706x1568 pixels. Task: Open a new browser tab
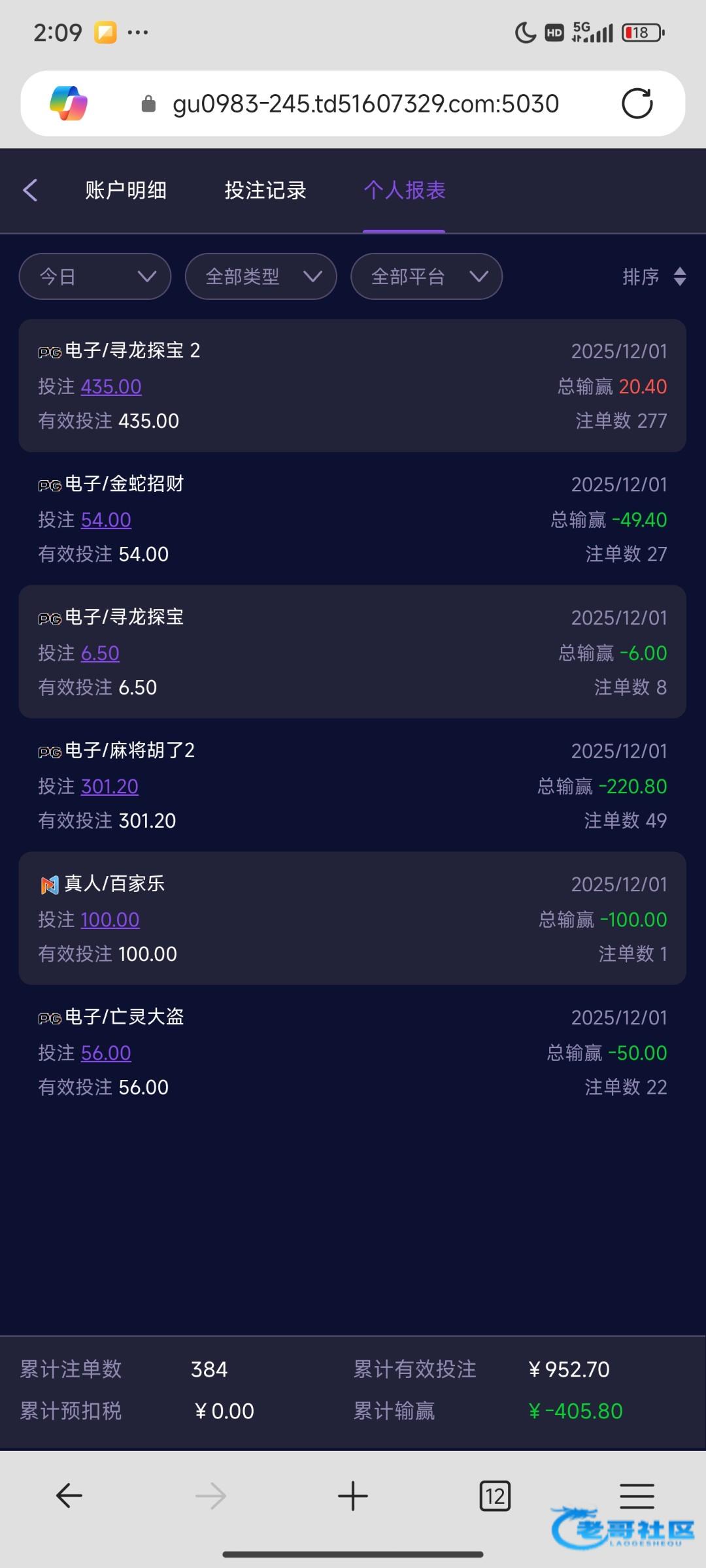tap(353, 1495)
